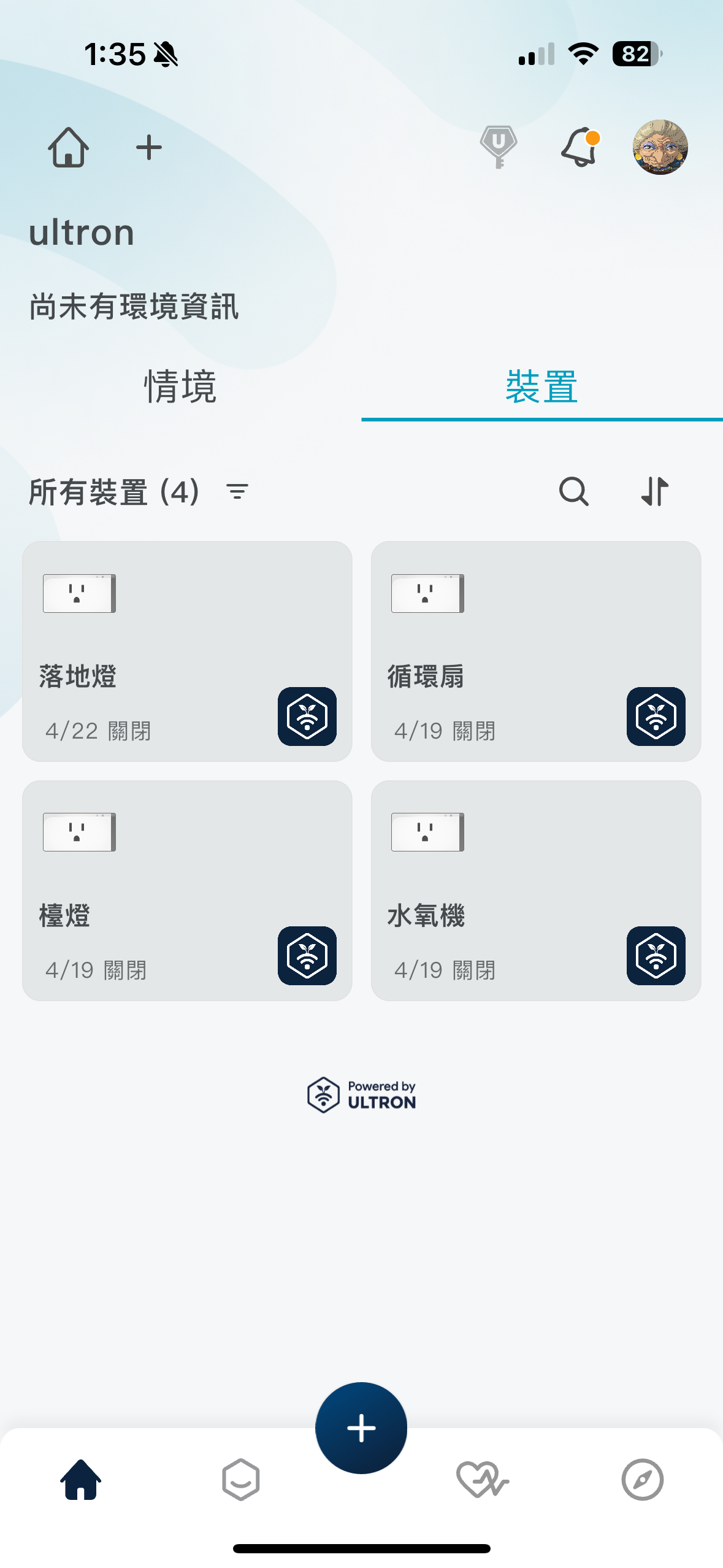Open the profile avatar
The height and width of the screenshot is (1568, 723).
point(660,147)
